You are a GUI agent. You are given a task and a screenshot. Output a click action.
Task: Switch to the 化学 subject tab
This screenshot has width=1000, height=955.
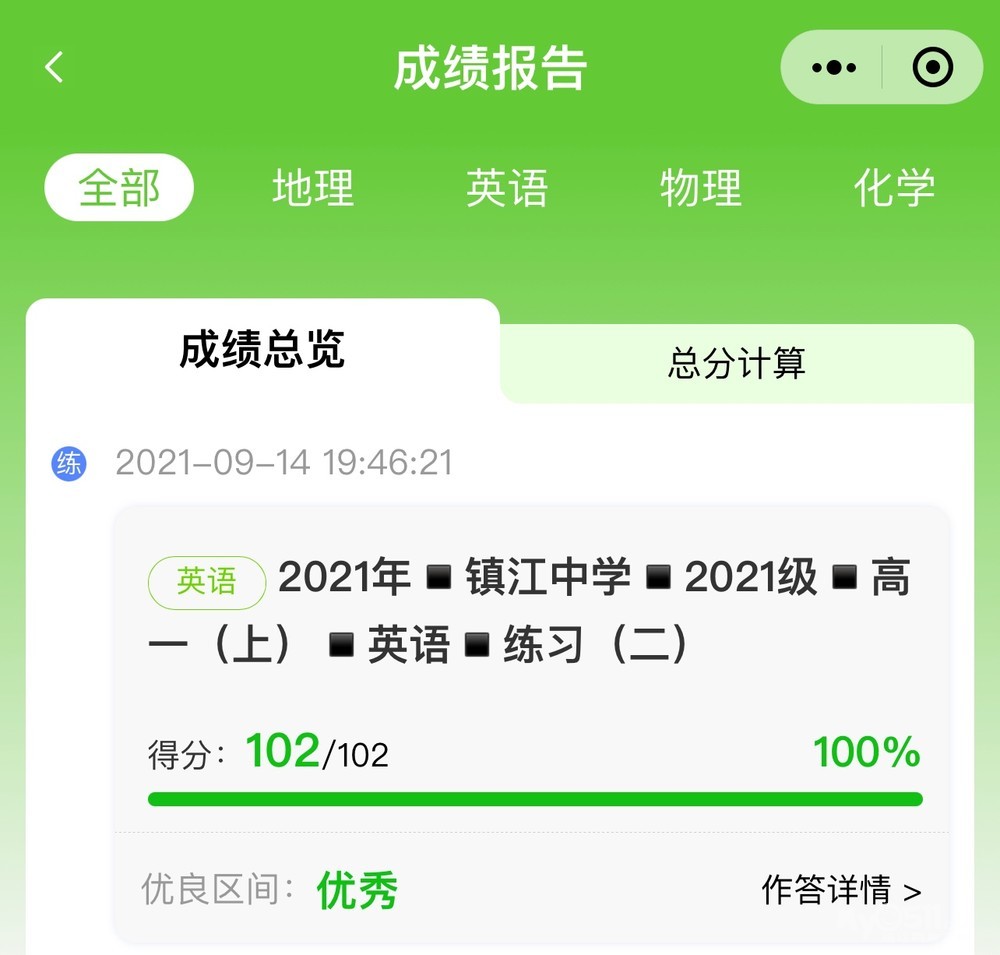pos(894,188)
